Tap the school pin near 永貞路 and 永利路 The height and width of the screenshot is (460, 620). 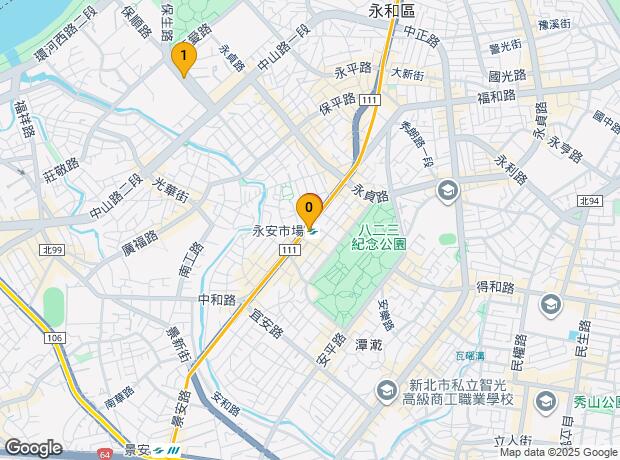[447, 191]
